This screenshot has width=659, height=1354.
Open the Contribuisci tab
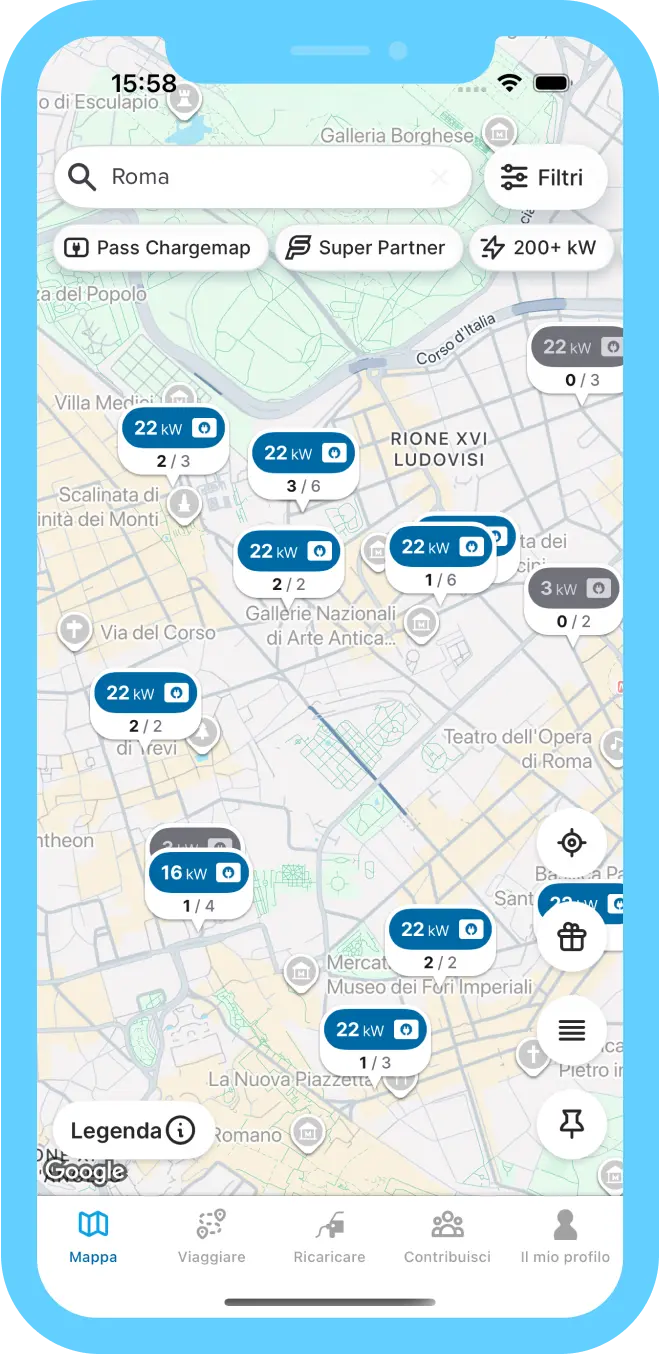447,1236
